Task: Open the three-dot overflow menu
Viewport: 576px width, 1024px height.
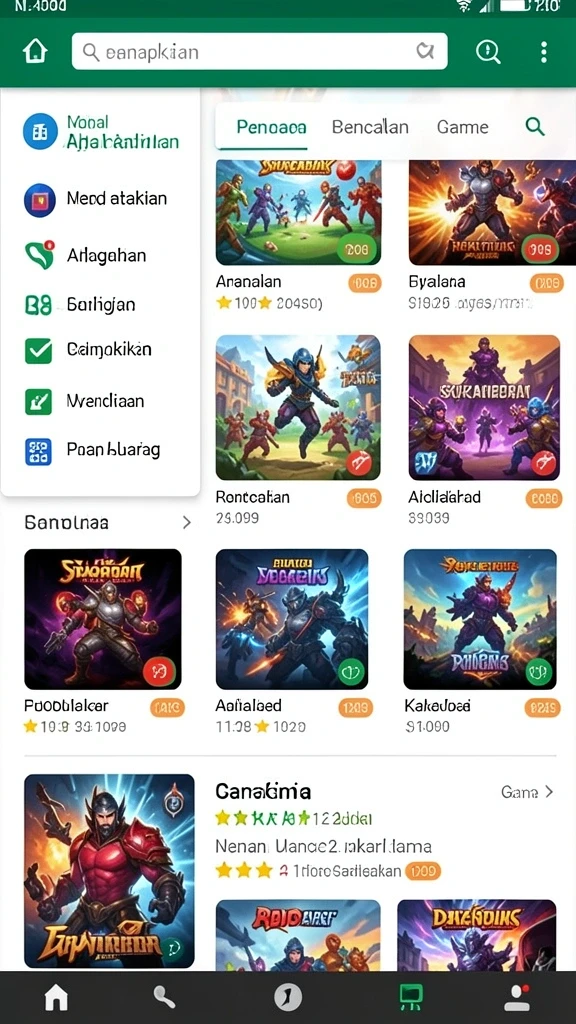Action: (543, 52)
